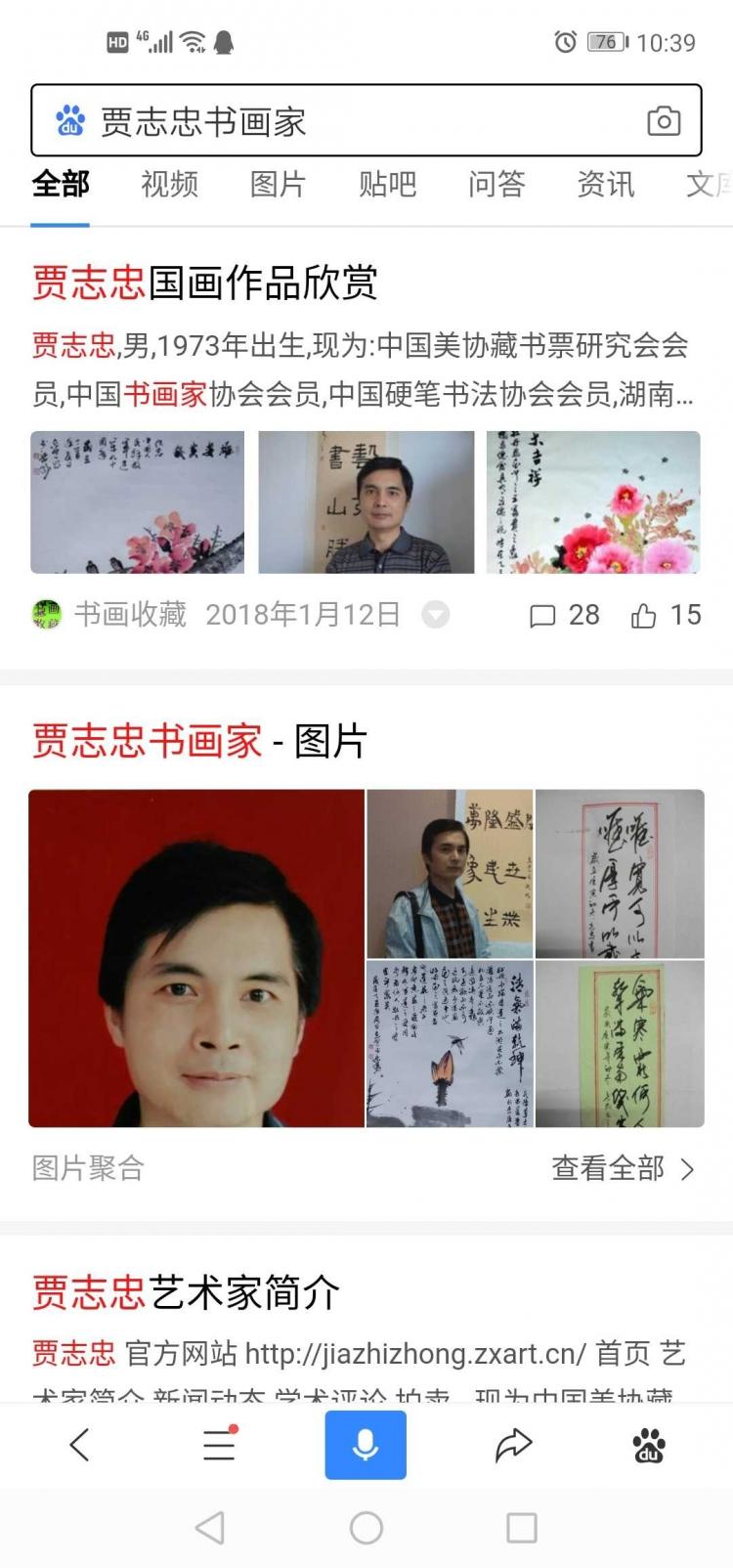733x1568 pixels.
Task: Tap the system home button
Action: (x=366, y=1528)
